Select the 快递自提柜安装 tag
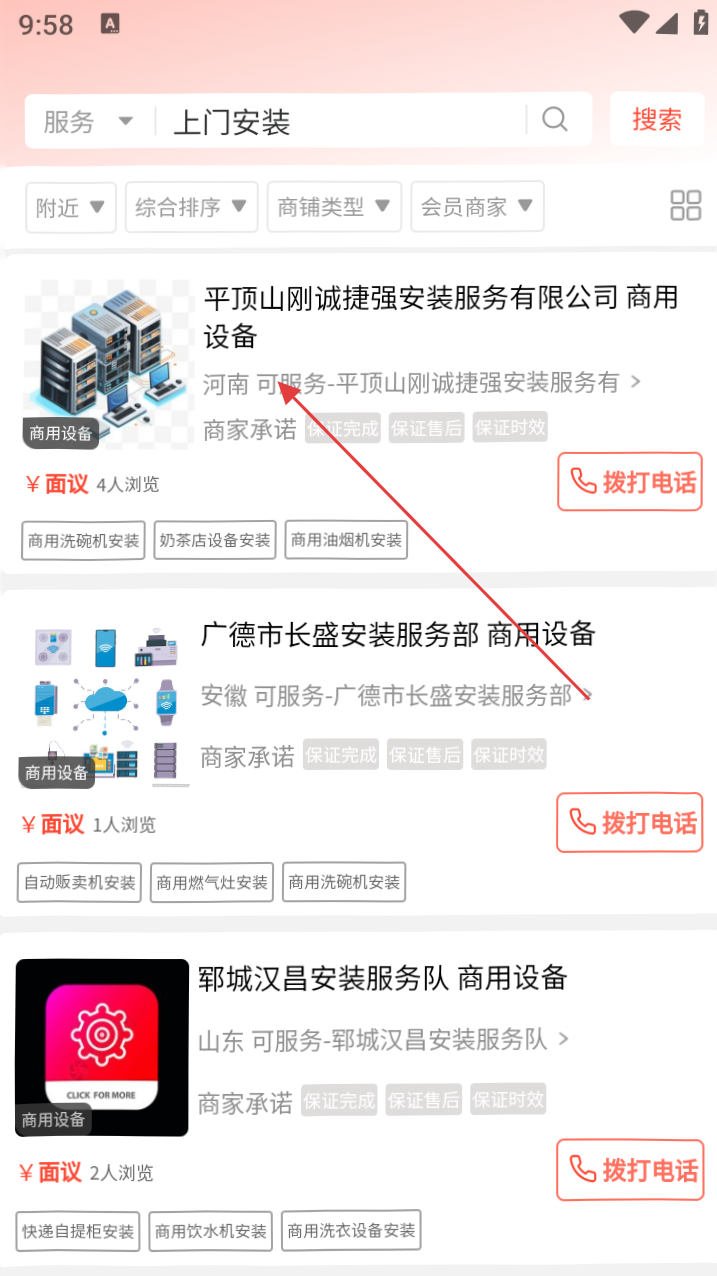 pyautogui.click(x=79, y=1231)
